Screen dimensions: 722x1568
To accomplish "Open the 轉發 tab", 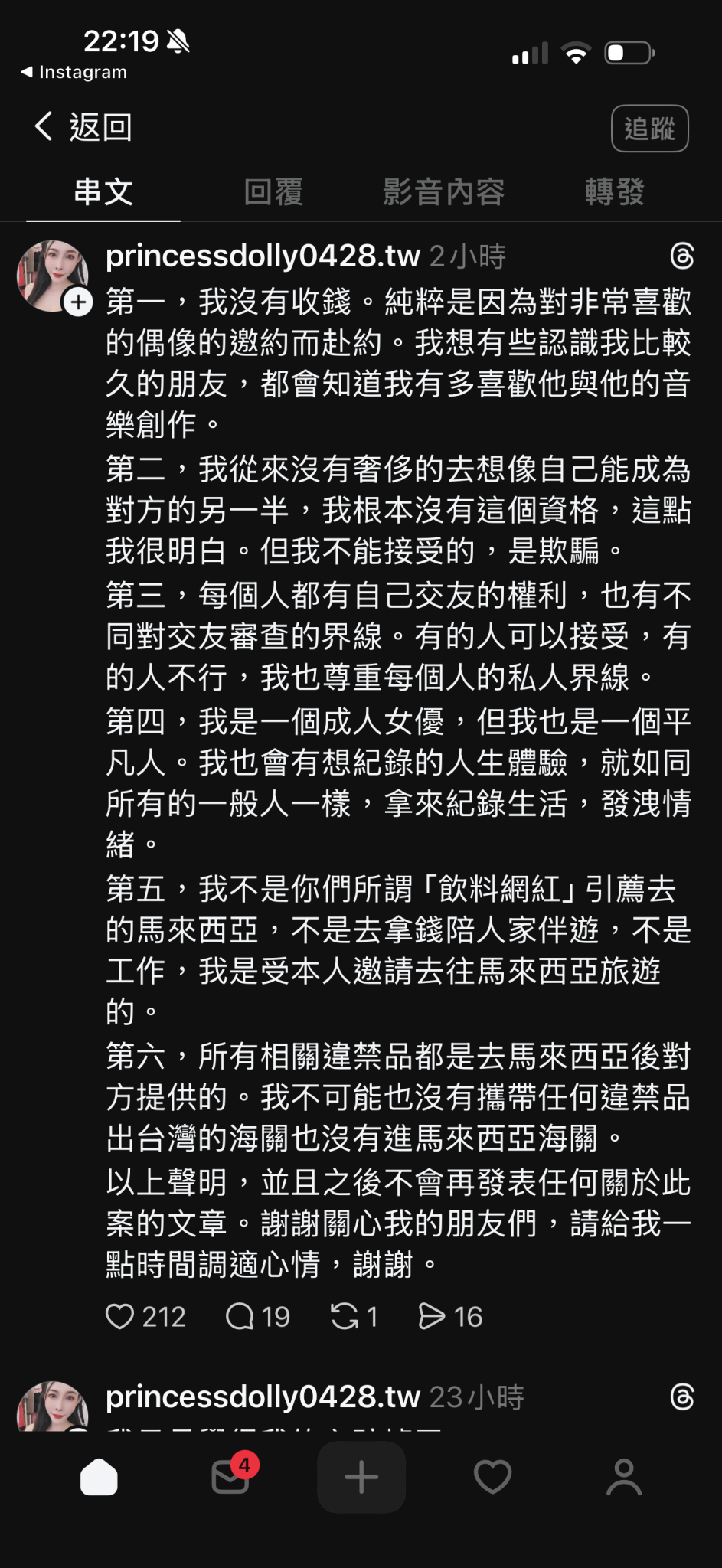I will click(x=614, y=192).
